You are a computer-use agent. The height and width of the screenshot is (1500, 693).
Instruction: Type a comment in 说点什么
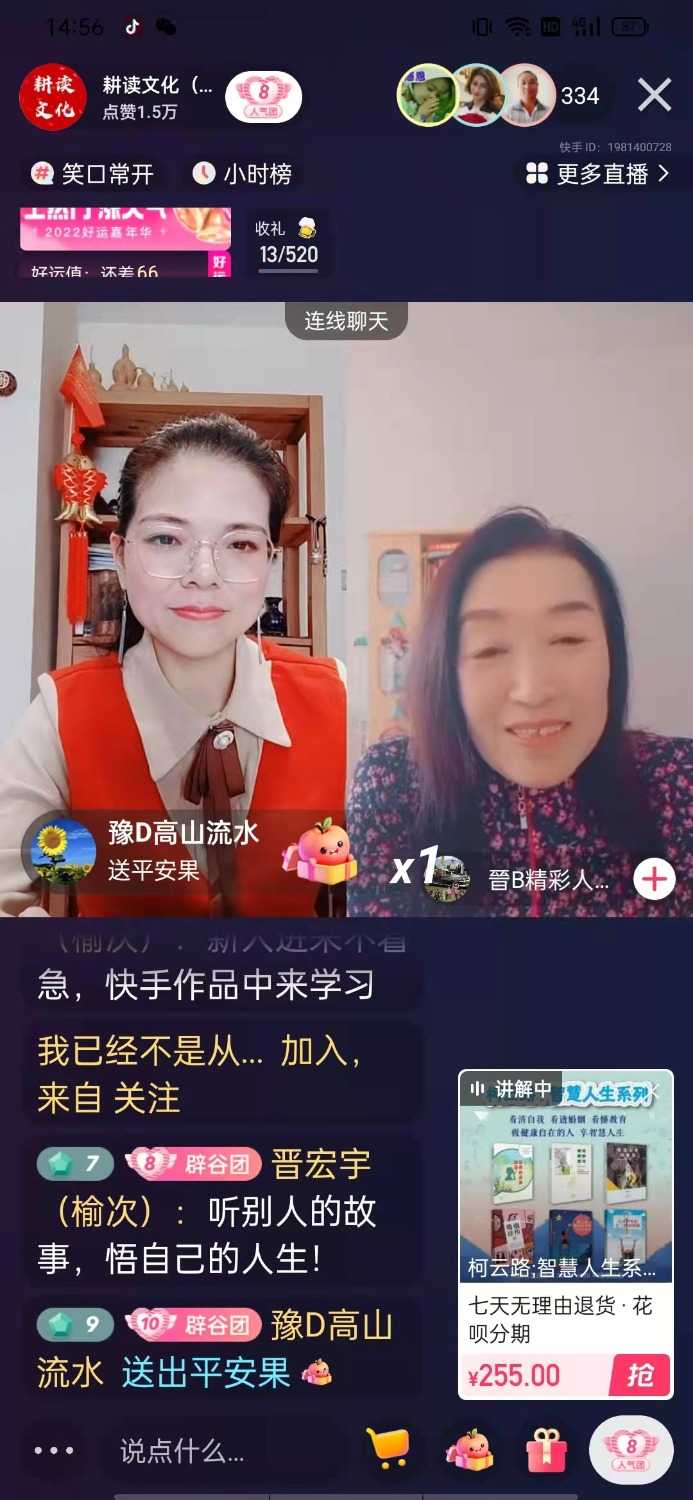click(220, 1450)
